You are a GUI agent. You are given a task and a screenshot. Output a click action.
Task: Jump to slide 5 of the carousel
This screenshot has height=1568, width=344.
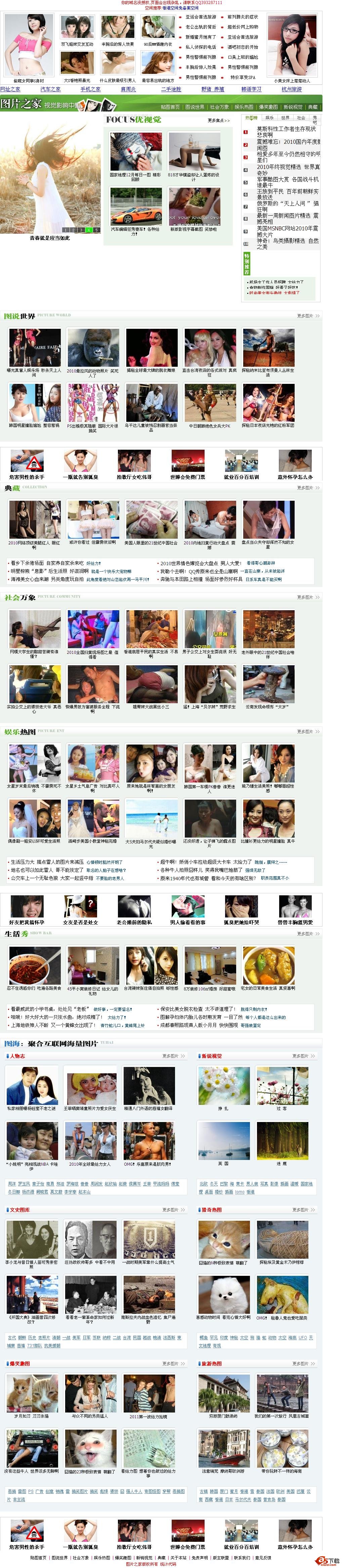pos(96,230)
